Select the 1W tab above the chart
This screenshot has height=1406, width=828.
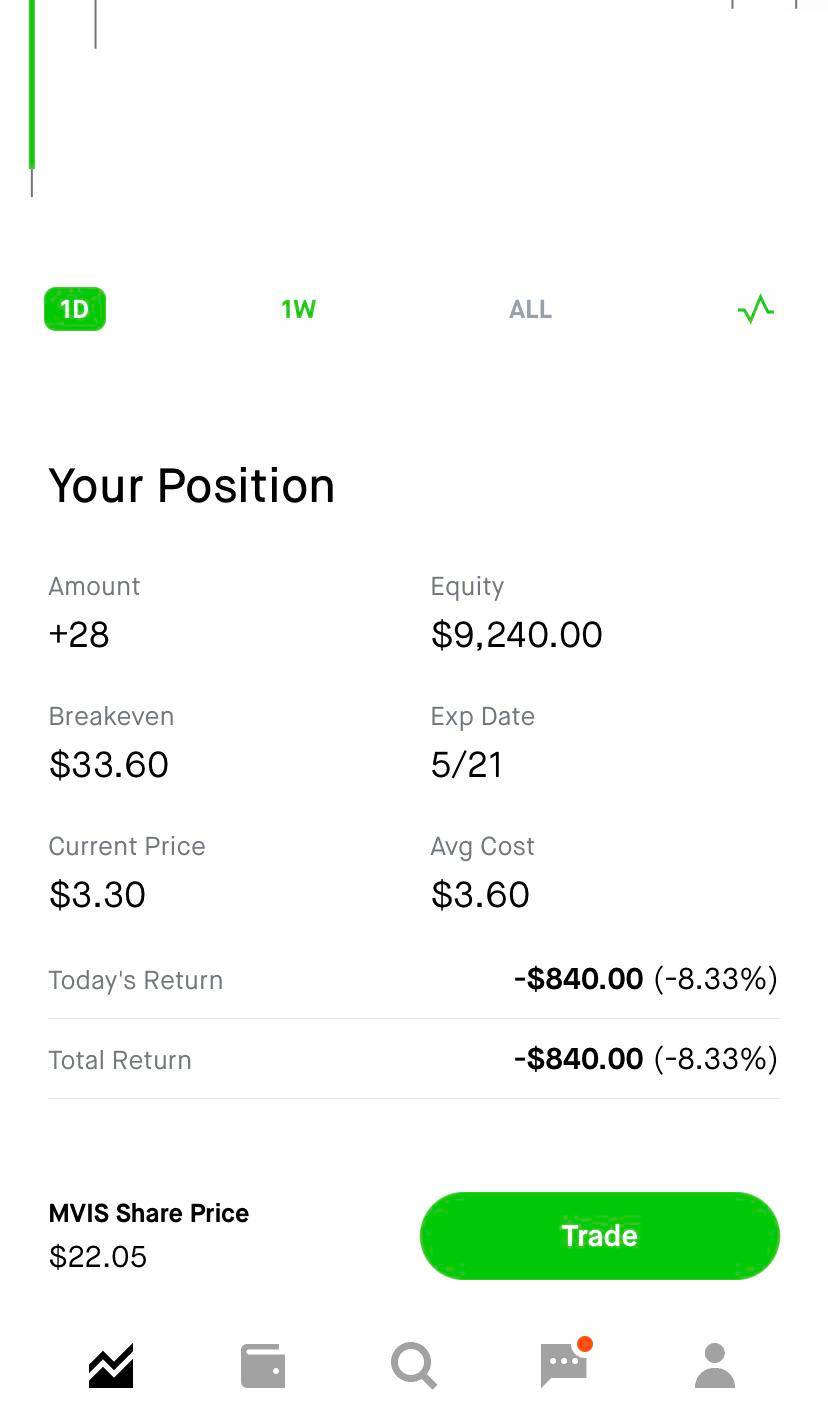click(x=297, y=309)
